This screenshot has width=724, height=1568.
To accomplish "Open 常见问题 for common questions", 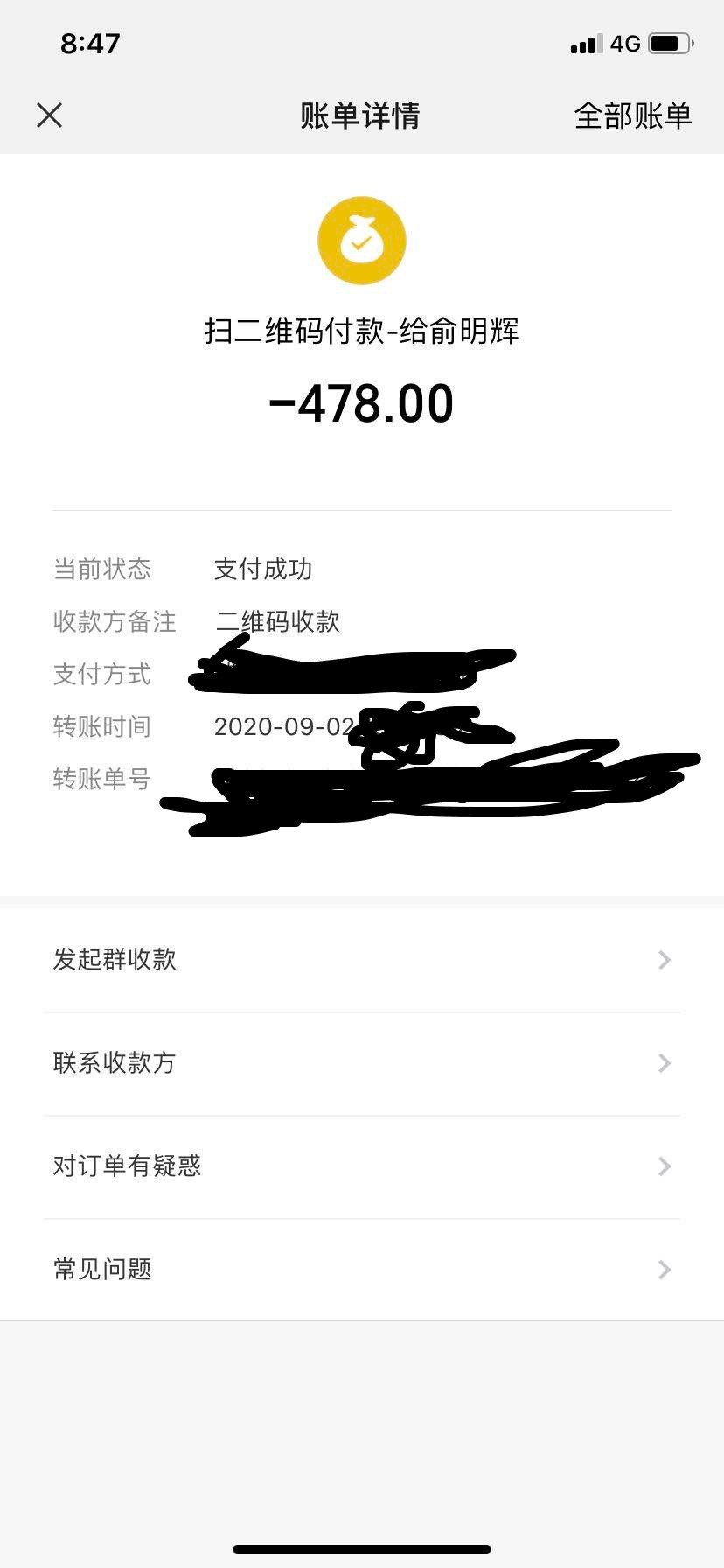I will [x=362, y=1270].
